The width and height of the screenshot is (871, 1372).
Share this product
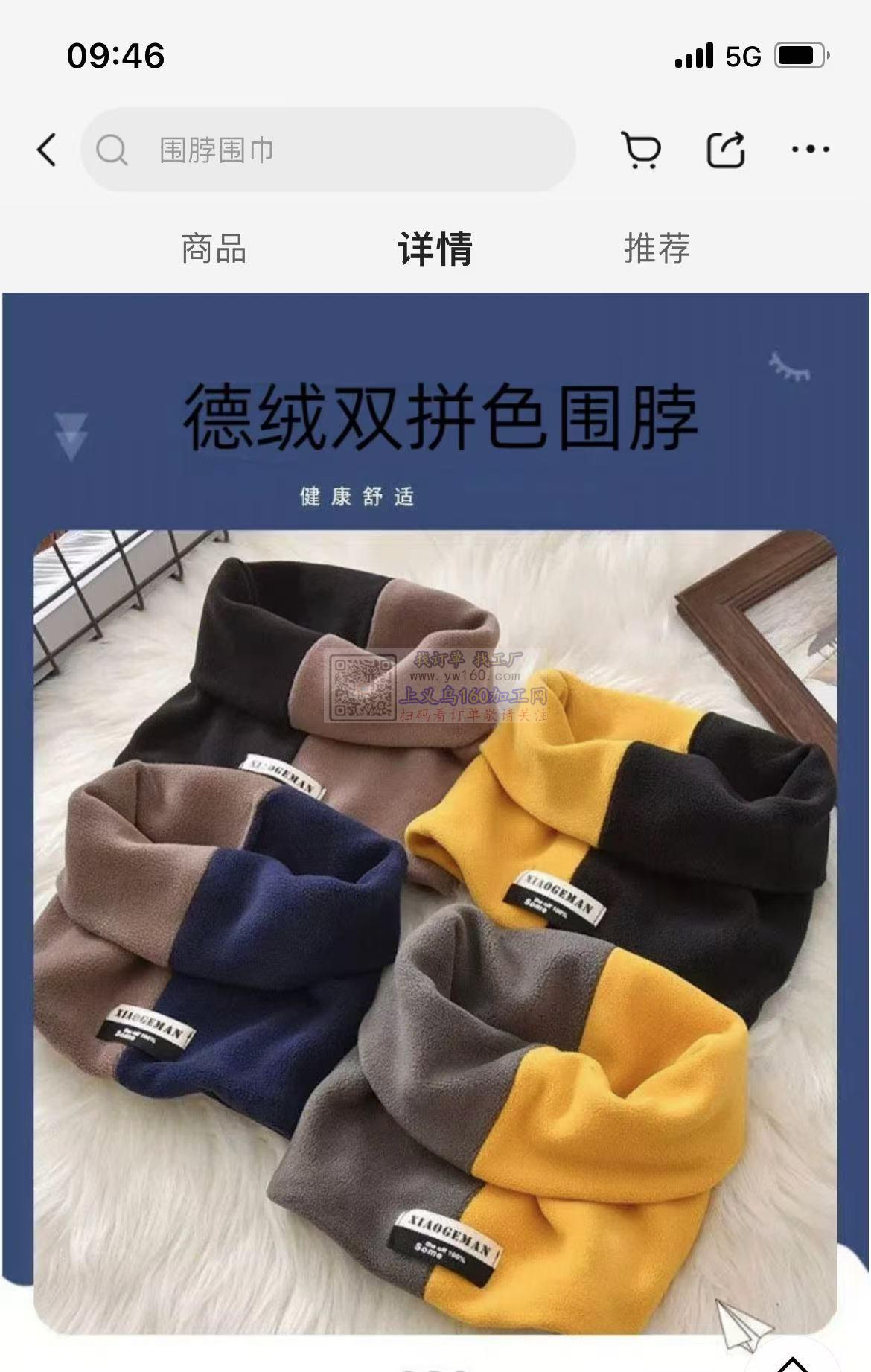coord(726,150)
